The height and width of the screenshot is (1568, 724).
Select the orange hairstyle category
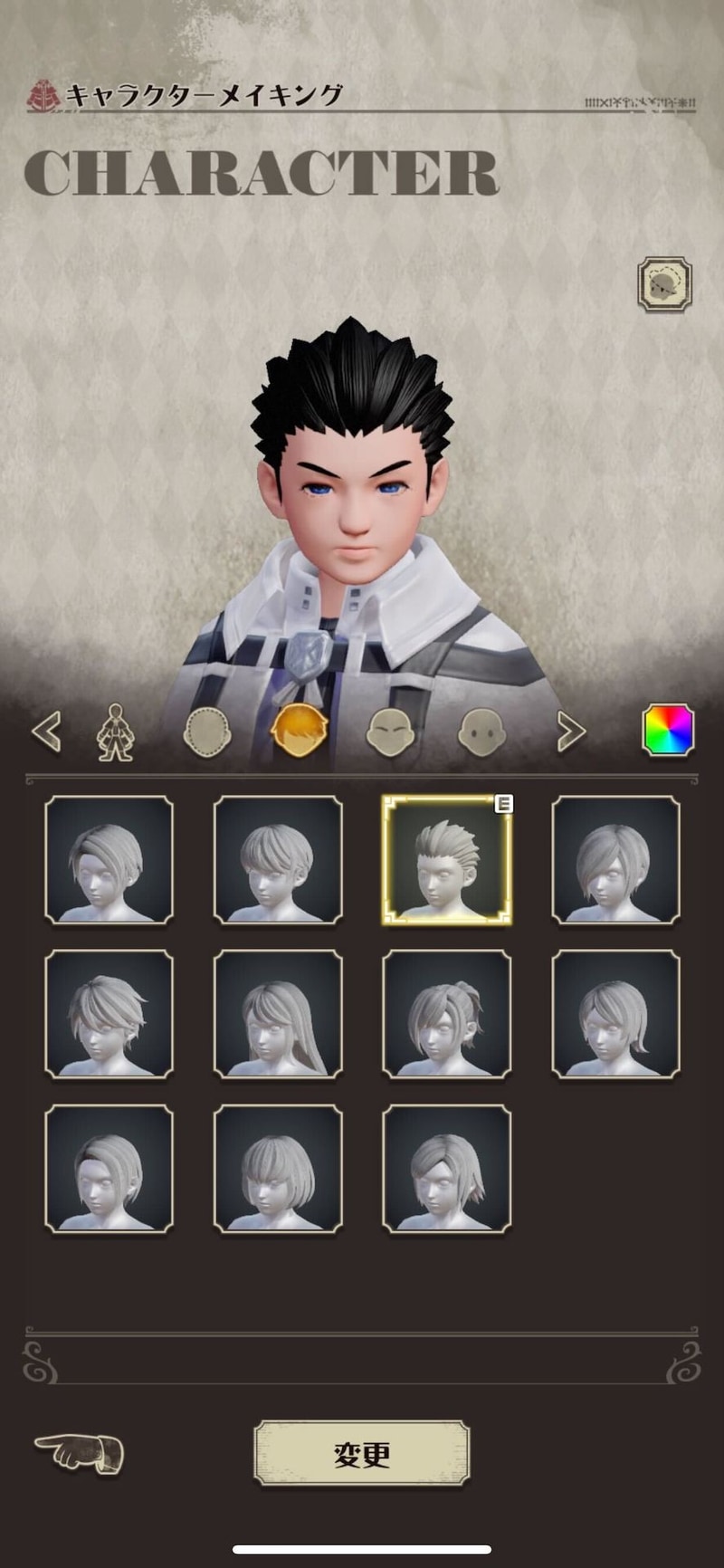(300, 730)
